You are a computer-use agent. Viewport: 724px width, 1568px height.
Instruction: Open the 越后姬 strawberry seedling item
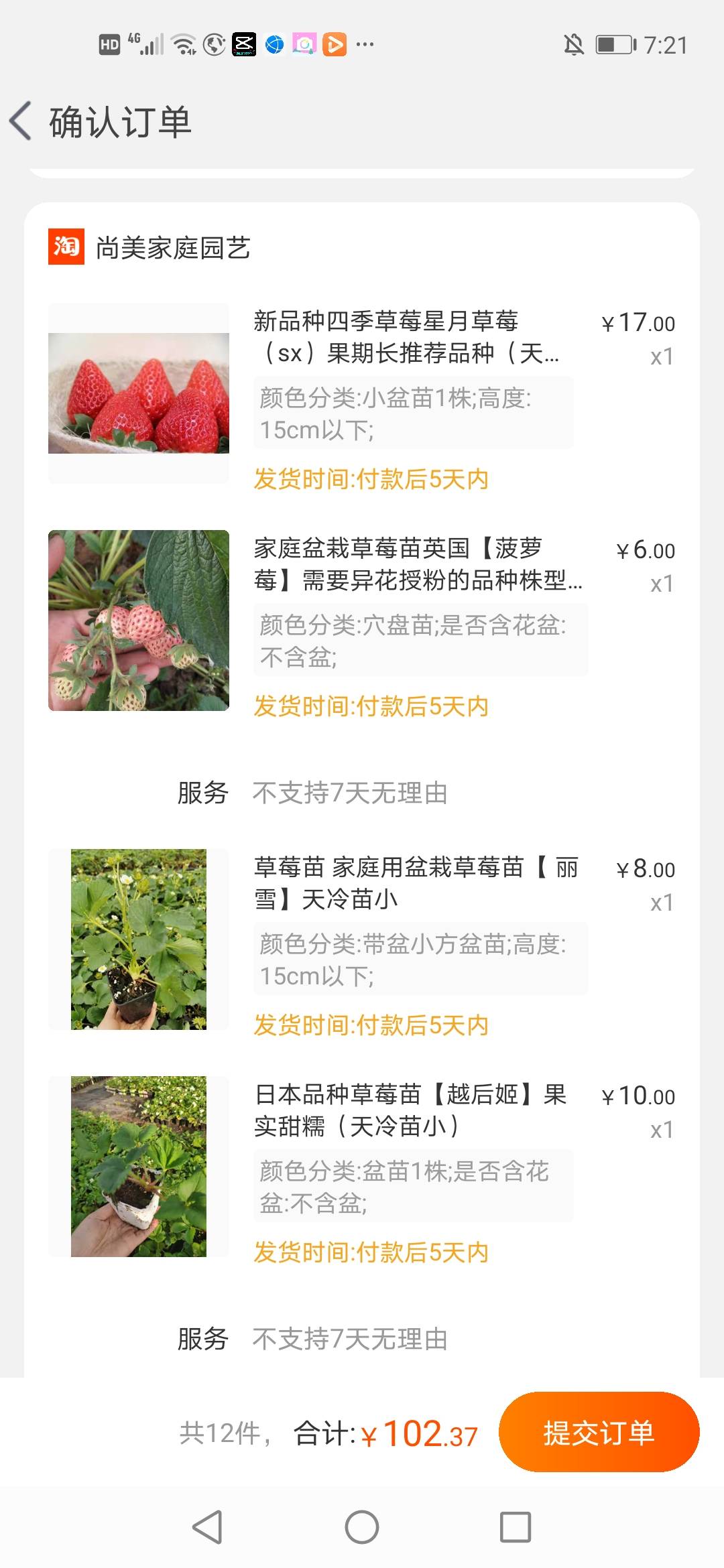pos(410,1110)
